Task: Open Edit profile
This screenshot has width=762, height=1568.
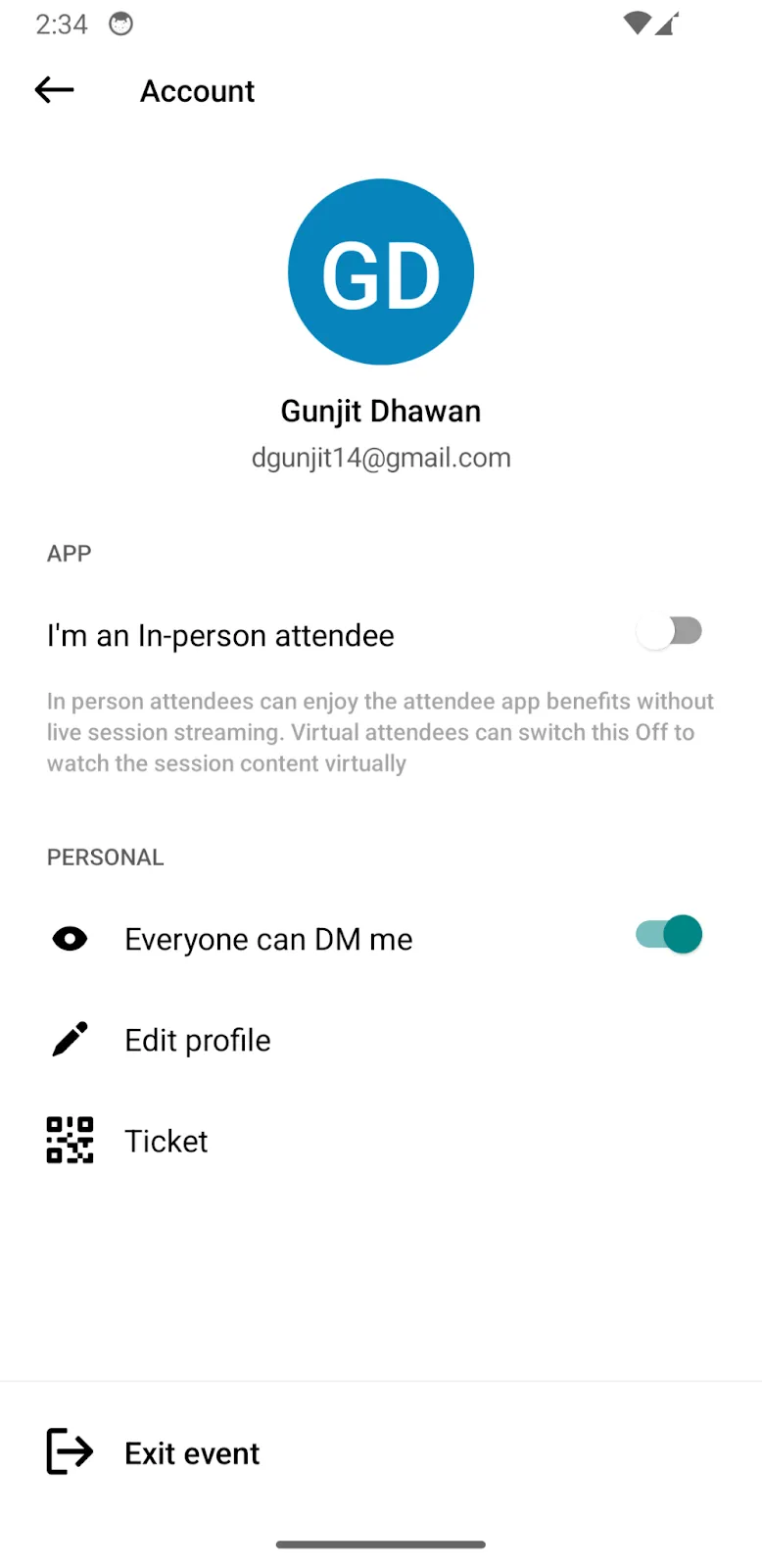Action: pos(198,1040)
